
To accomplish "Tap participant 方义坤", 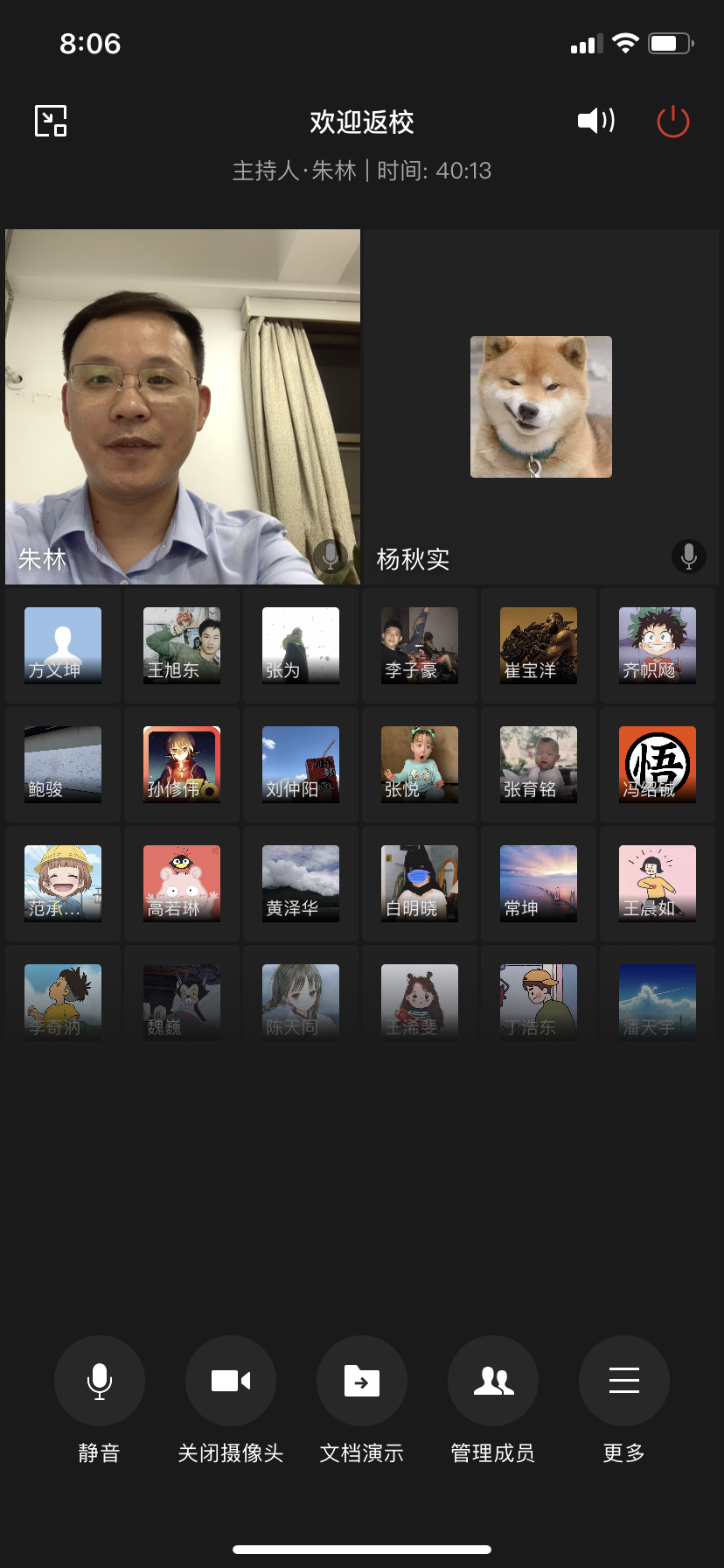I will tap(63, 646).
